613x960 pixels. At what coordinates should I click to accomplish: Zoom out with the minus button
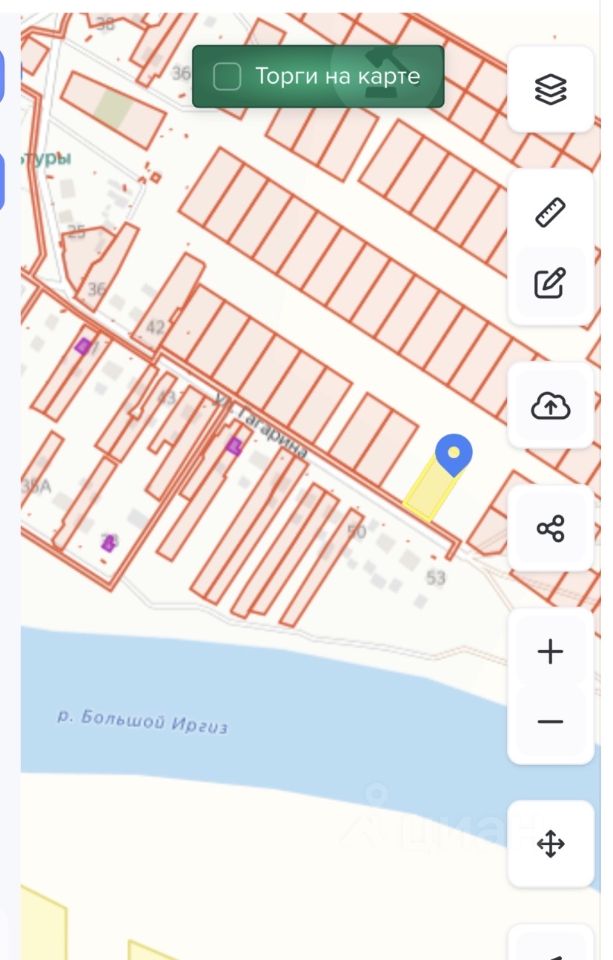[551, 722]
